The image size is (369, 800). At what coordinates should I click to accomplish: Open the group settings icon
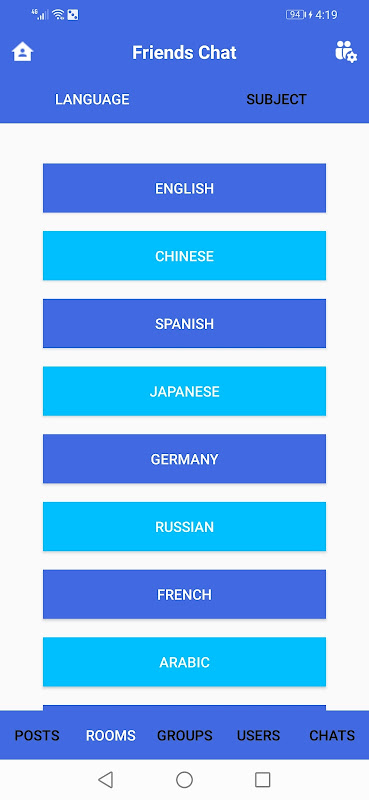[x=346, y=52]
